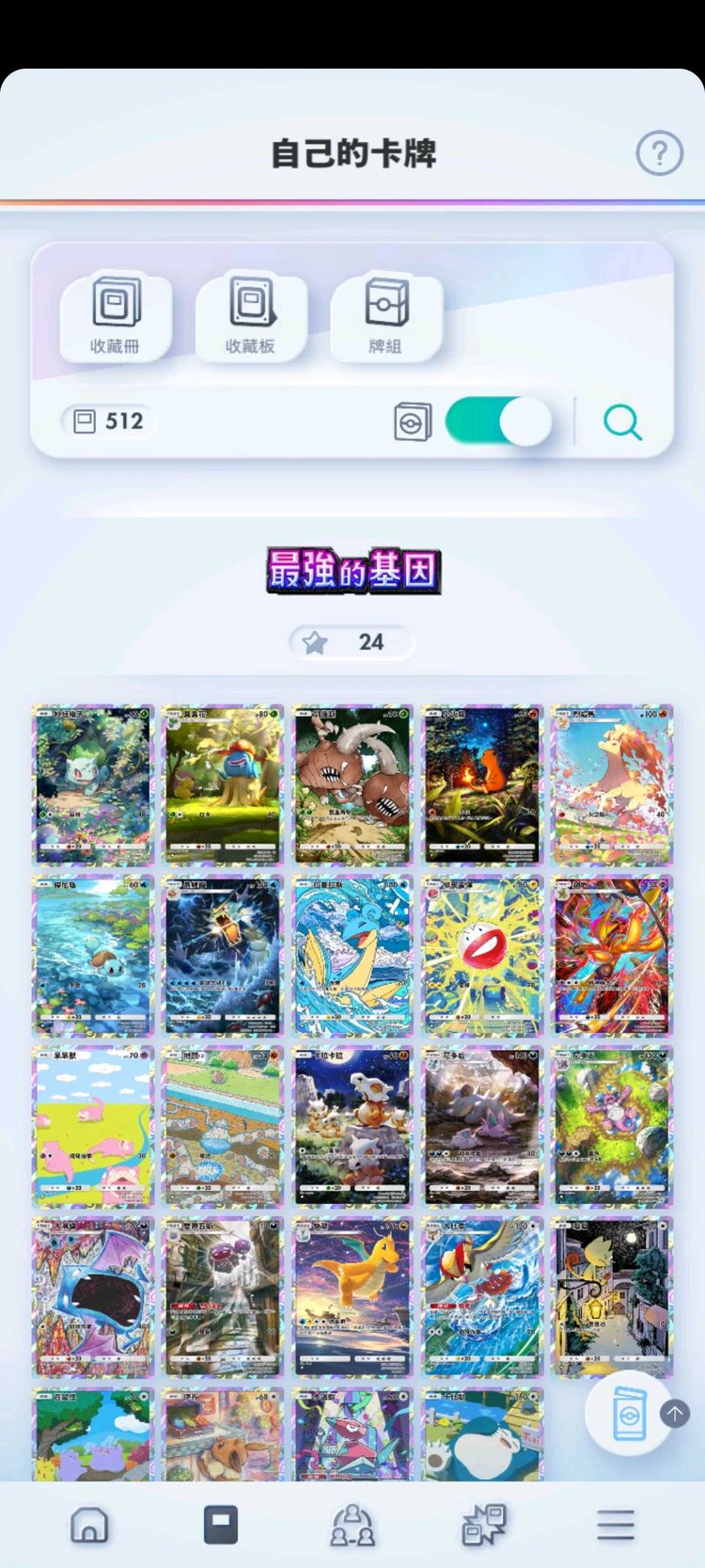Open the Slowpoke card
Image resolution: width=705 pixels, height=1568 pixels.
pos(92,1126)
